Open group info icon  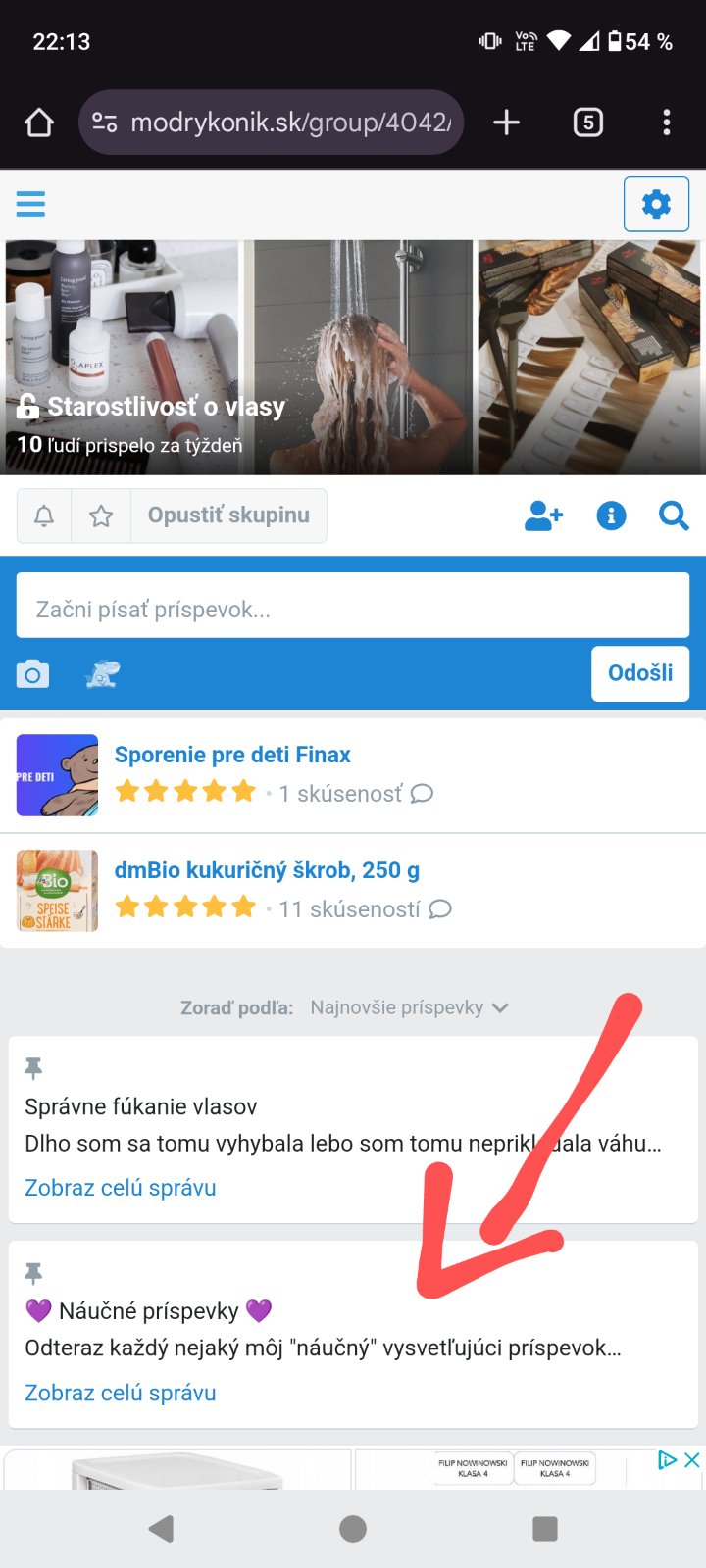pos(611,515)
